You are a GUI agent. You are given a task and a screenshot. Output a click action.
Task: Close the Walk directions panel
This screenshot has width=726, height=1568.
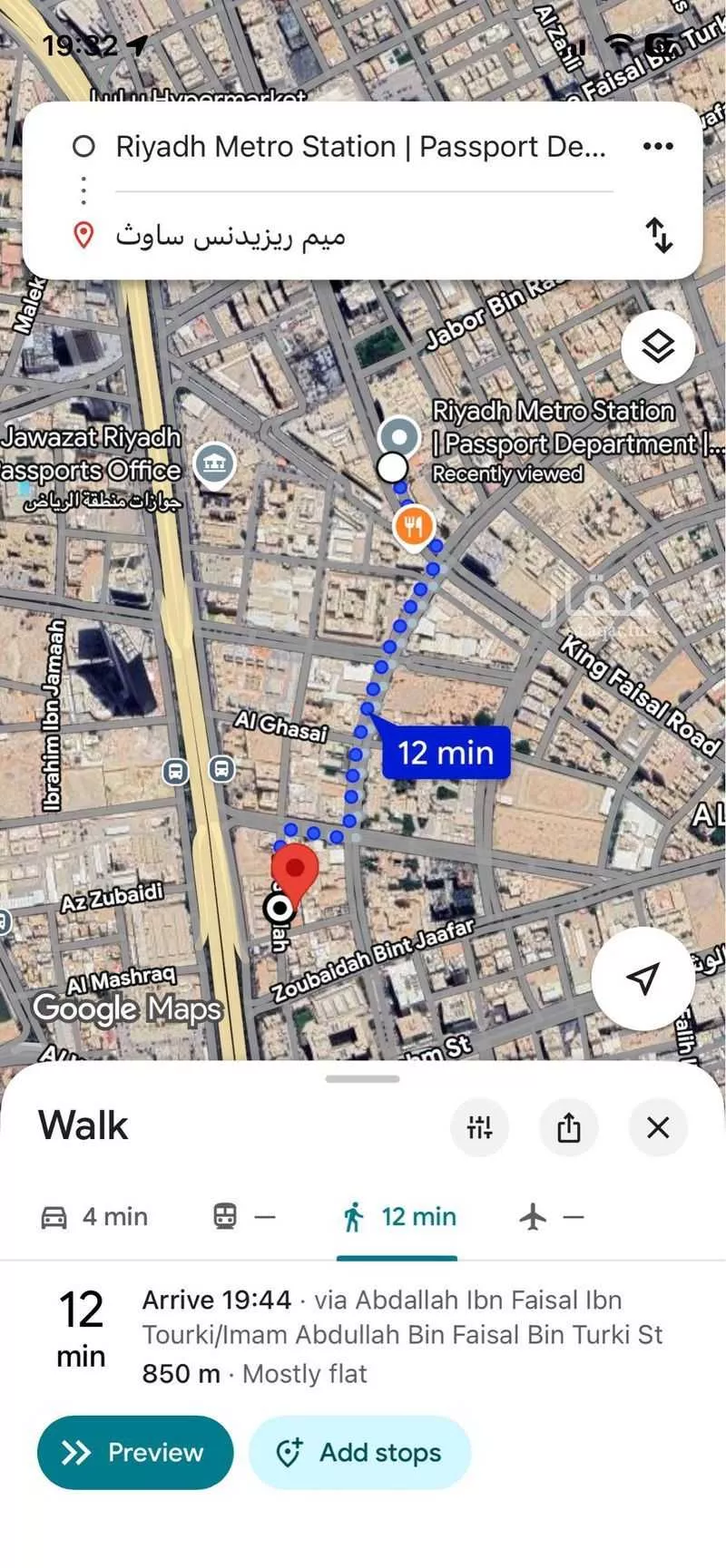click(658, 1127)
